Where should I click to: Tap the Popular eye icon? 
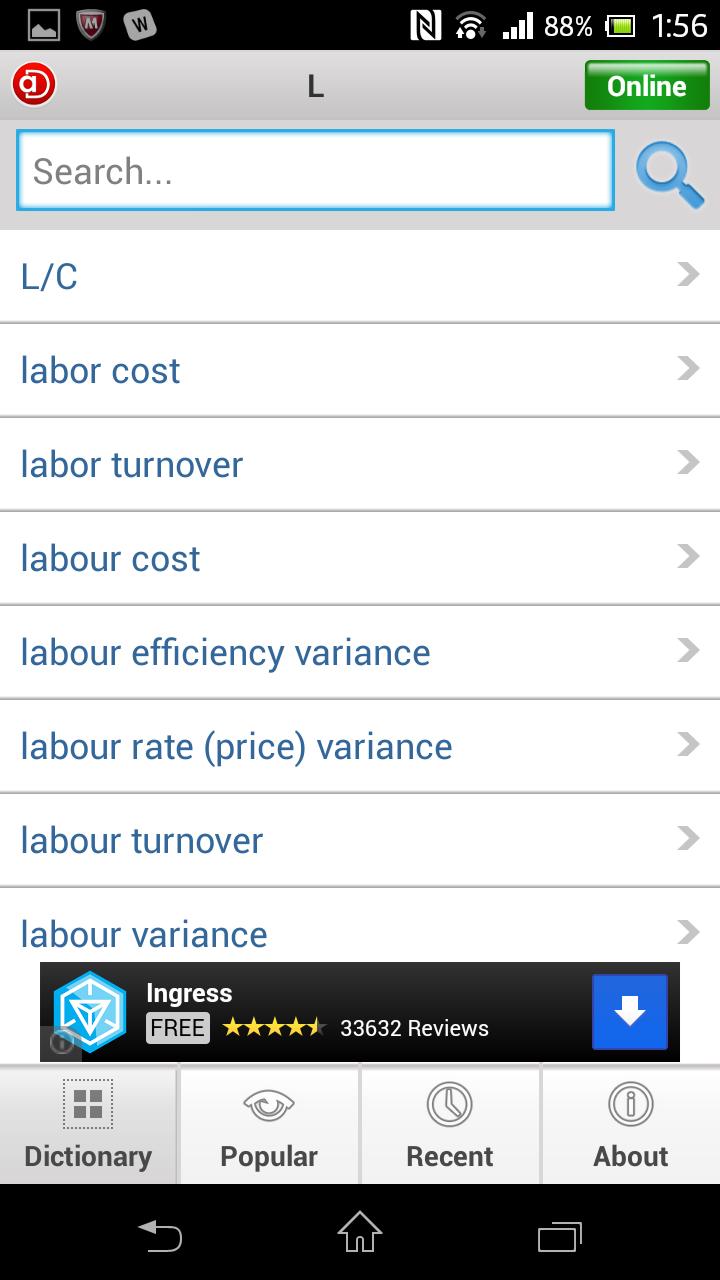(x=268, y=1103)
